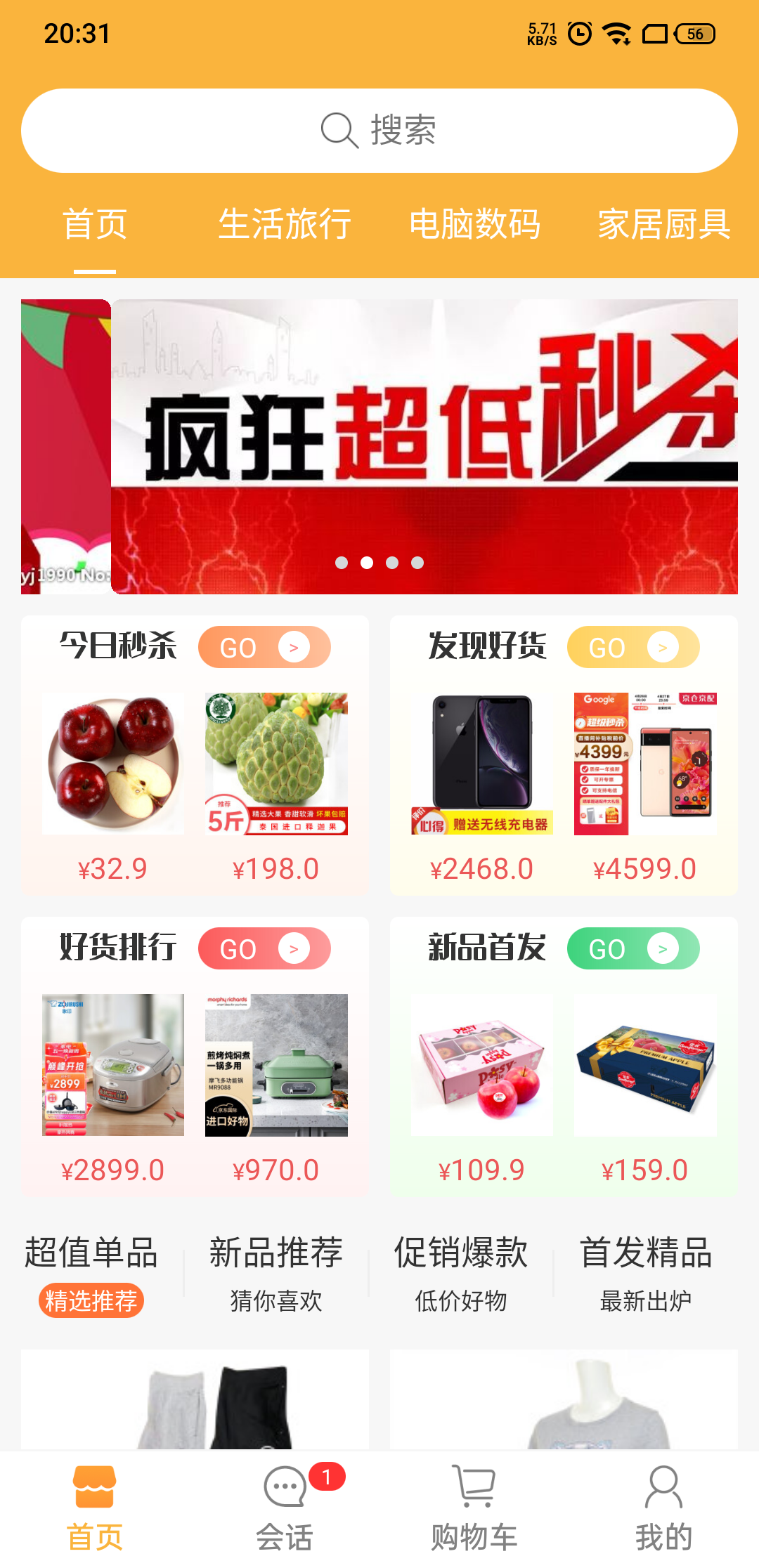Select the 新品推荐 section

click(x=276, y=1272)
